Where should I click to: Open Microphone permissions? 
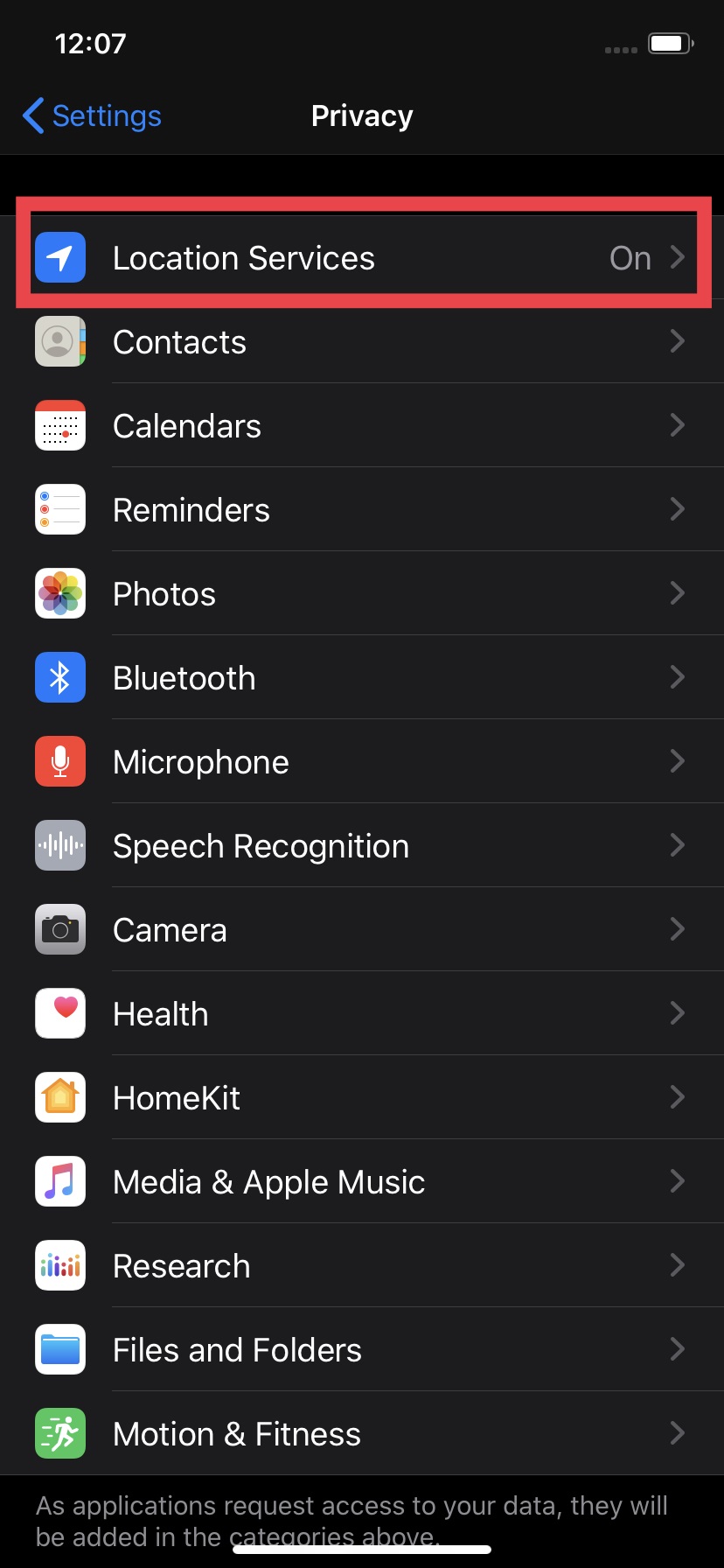point(362,761)
